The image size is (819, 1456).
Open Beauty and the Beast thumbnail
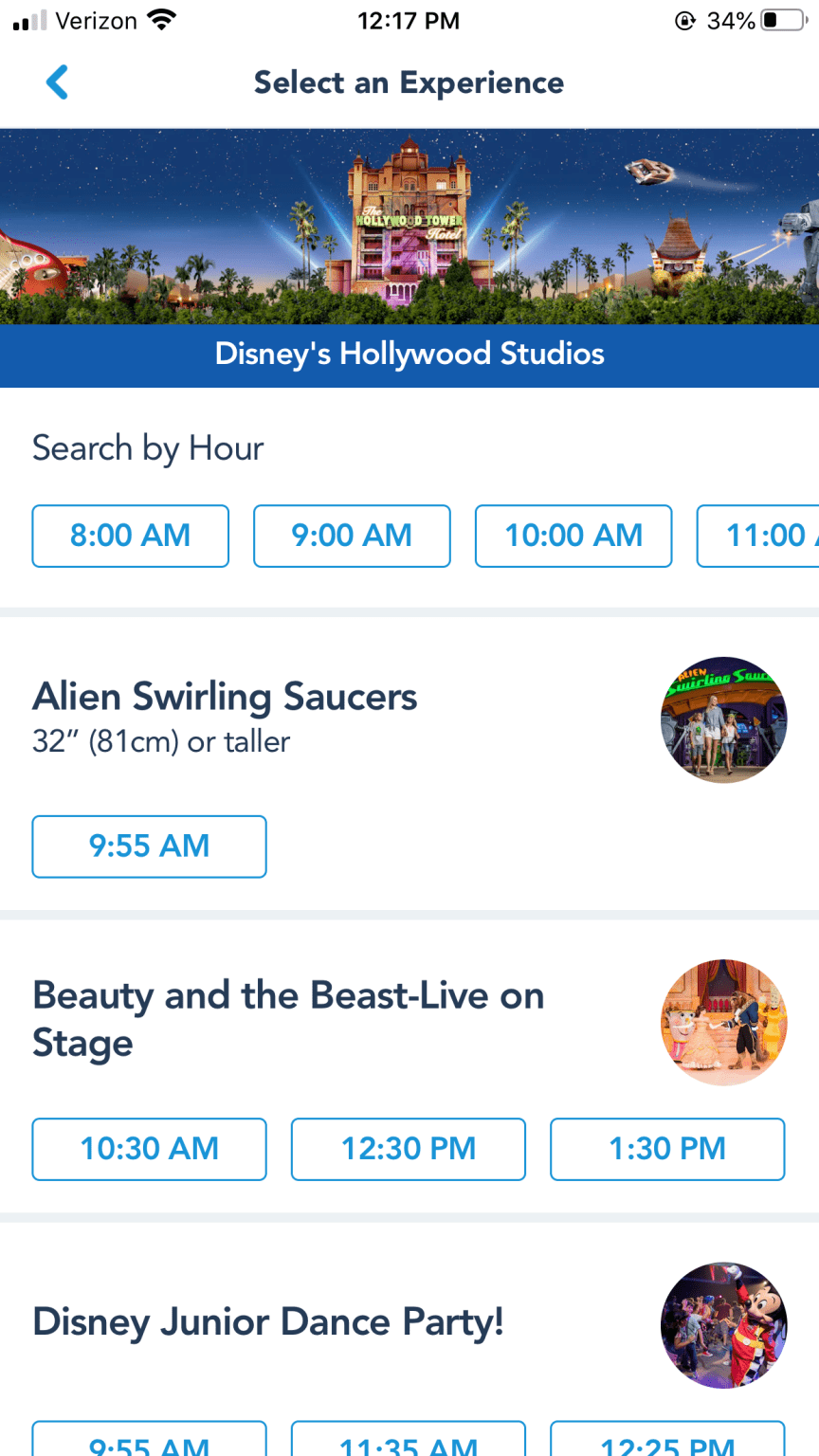tap(724, 1022)
